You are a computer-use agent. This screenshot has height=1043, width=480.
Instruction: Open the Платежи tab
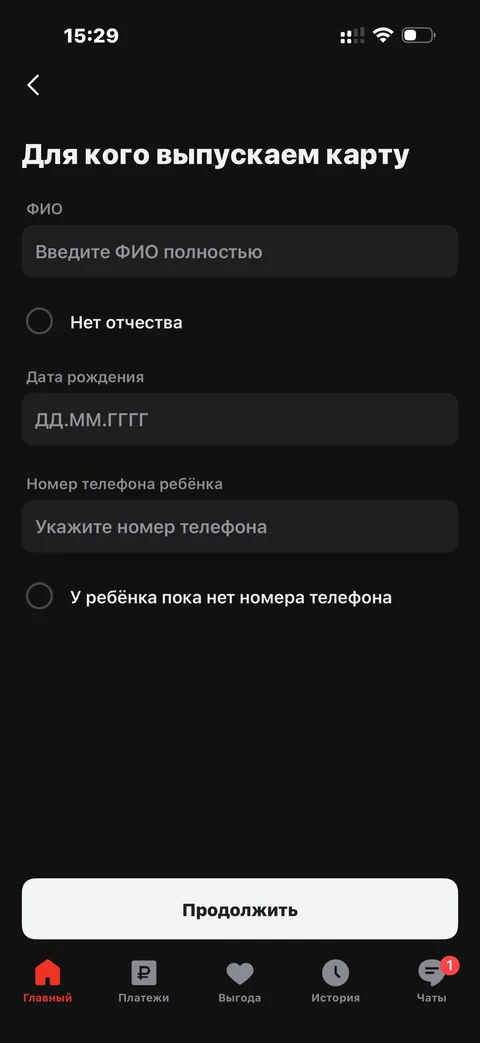coord(144,982)
